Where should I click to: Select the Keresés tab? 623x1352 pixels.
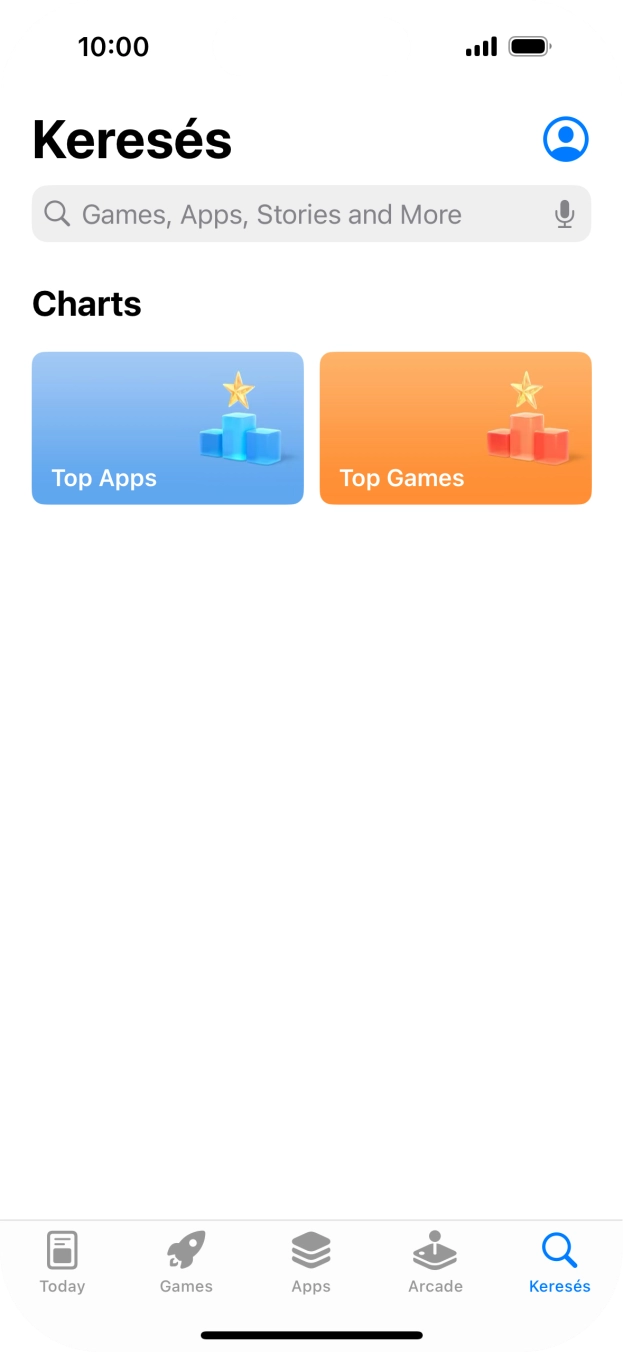559,1262
